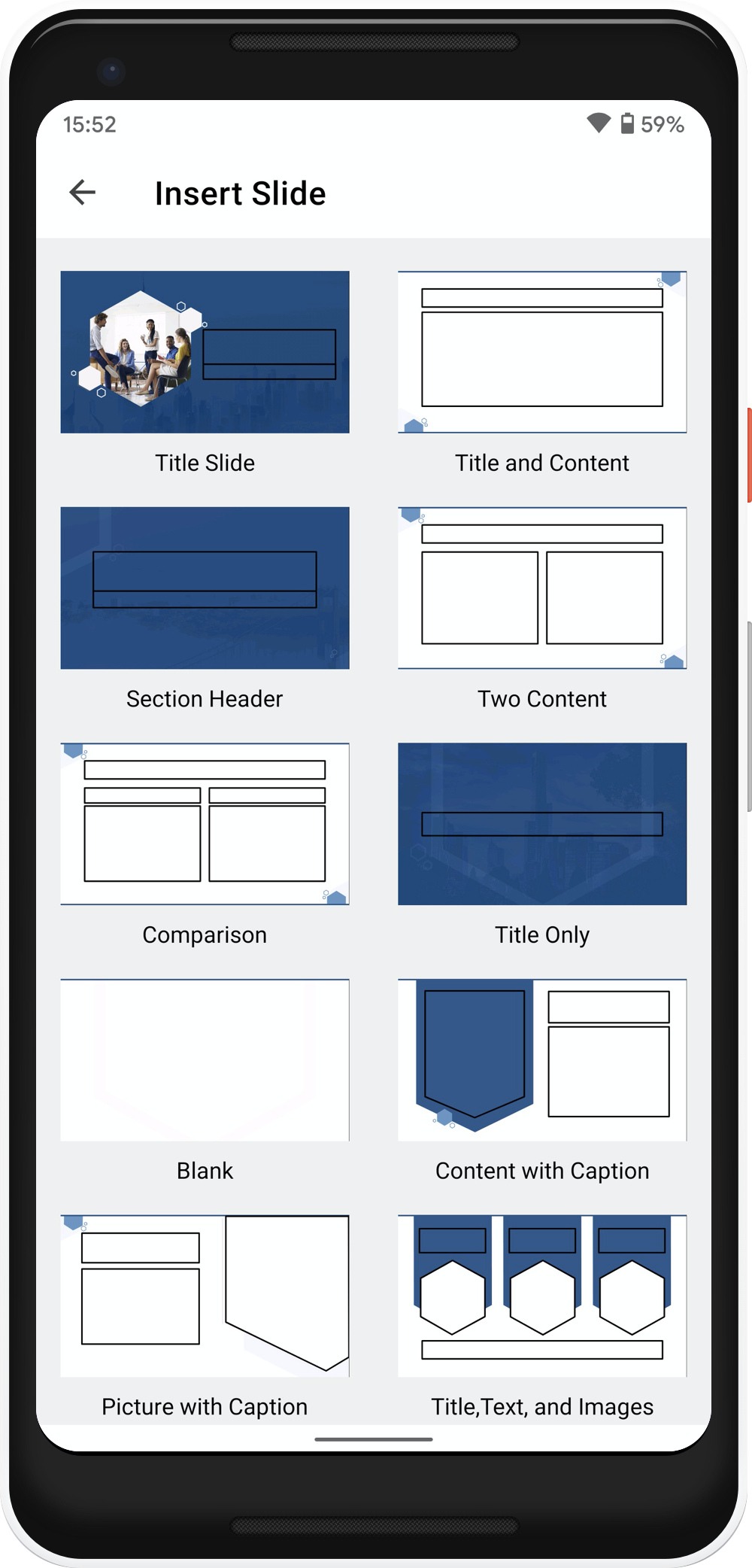Pick the Title, Text, and Images layout
752x1568 pixels.
tap(542, 1296)
